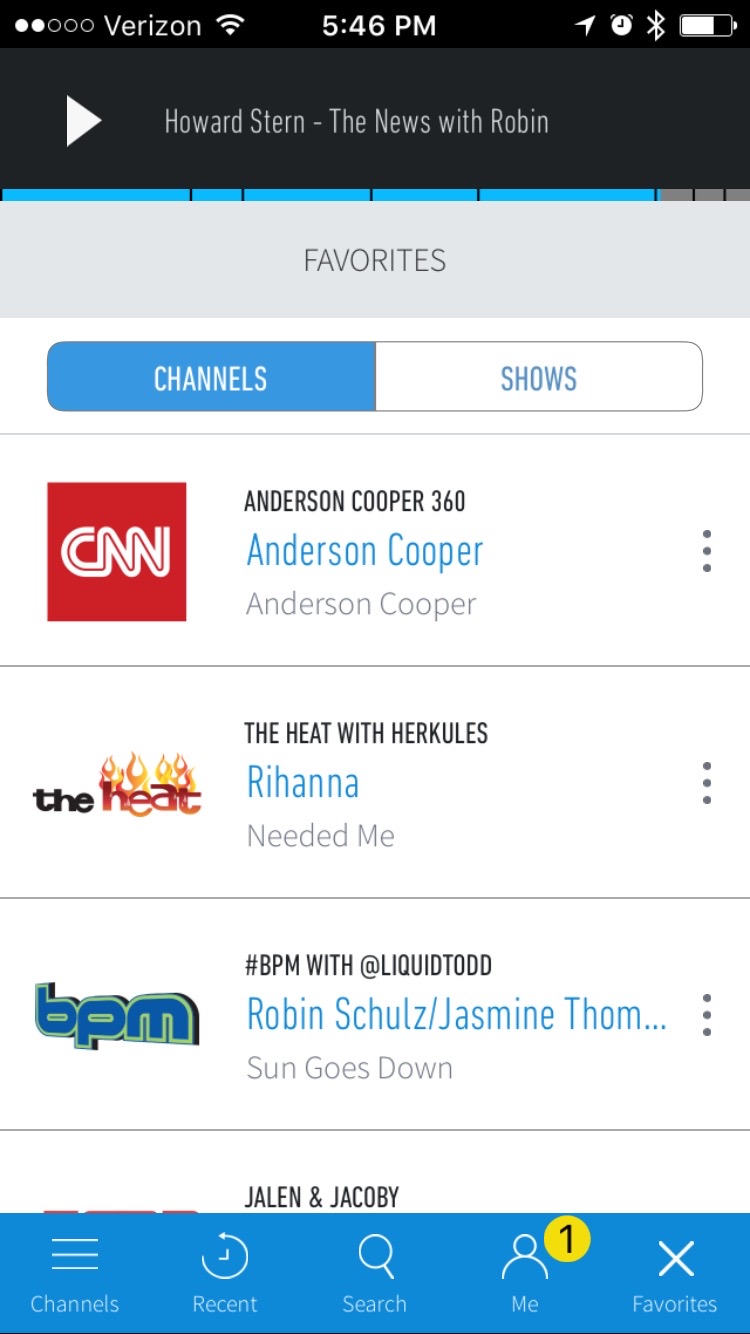The image size is (750, 1334).
Task: Open the CNN Anderson Cooper 360 channel
Action: [x=375, y=551]
